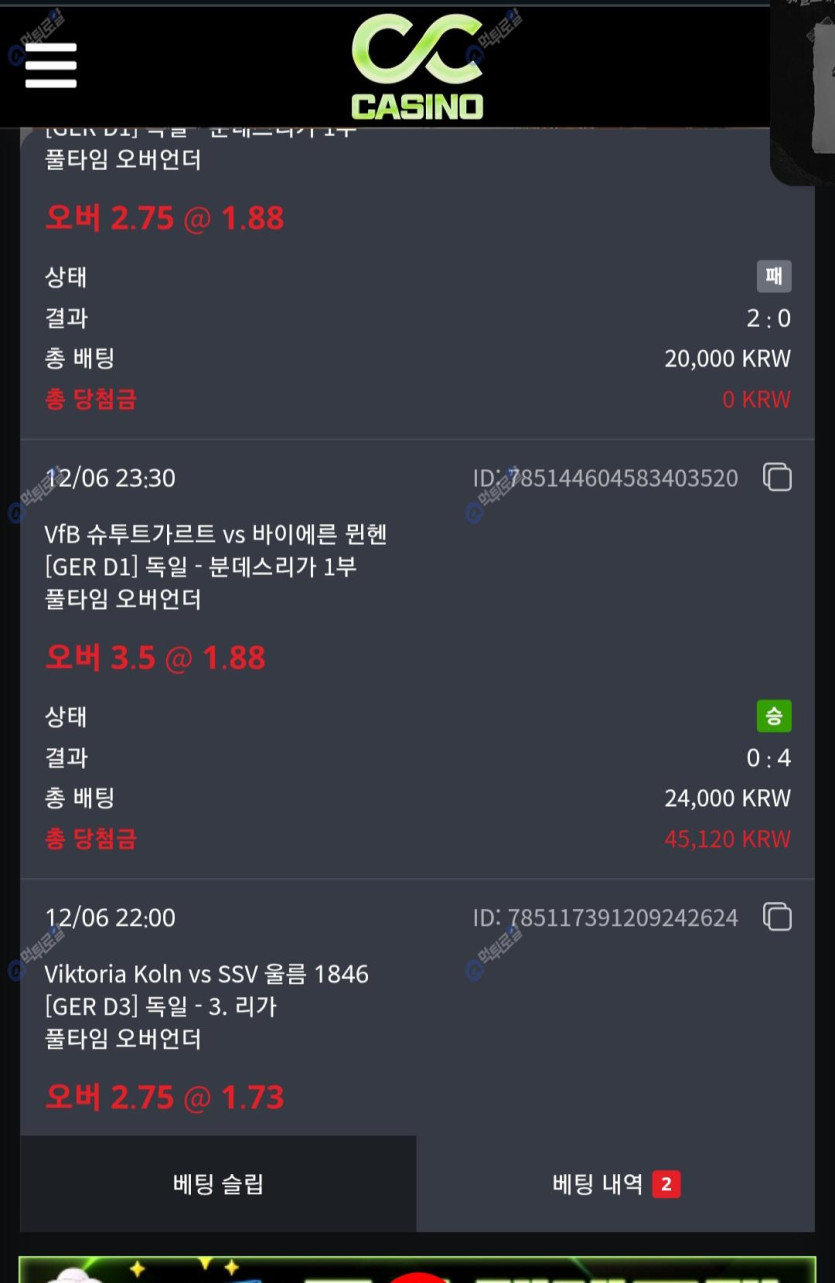Copy bet ID 785144604583403520

click(x=777, y=478)
